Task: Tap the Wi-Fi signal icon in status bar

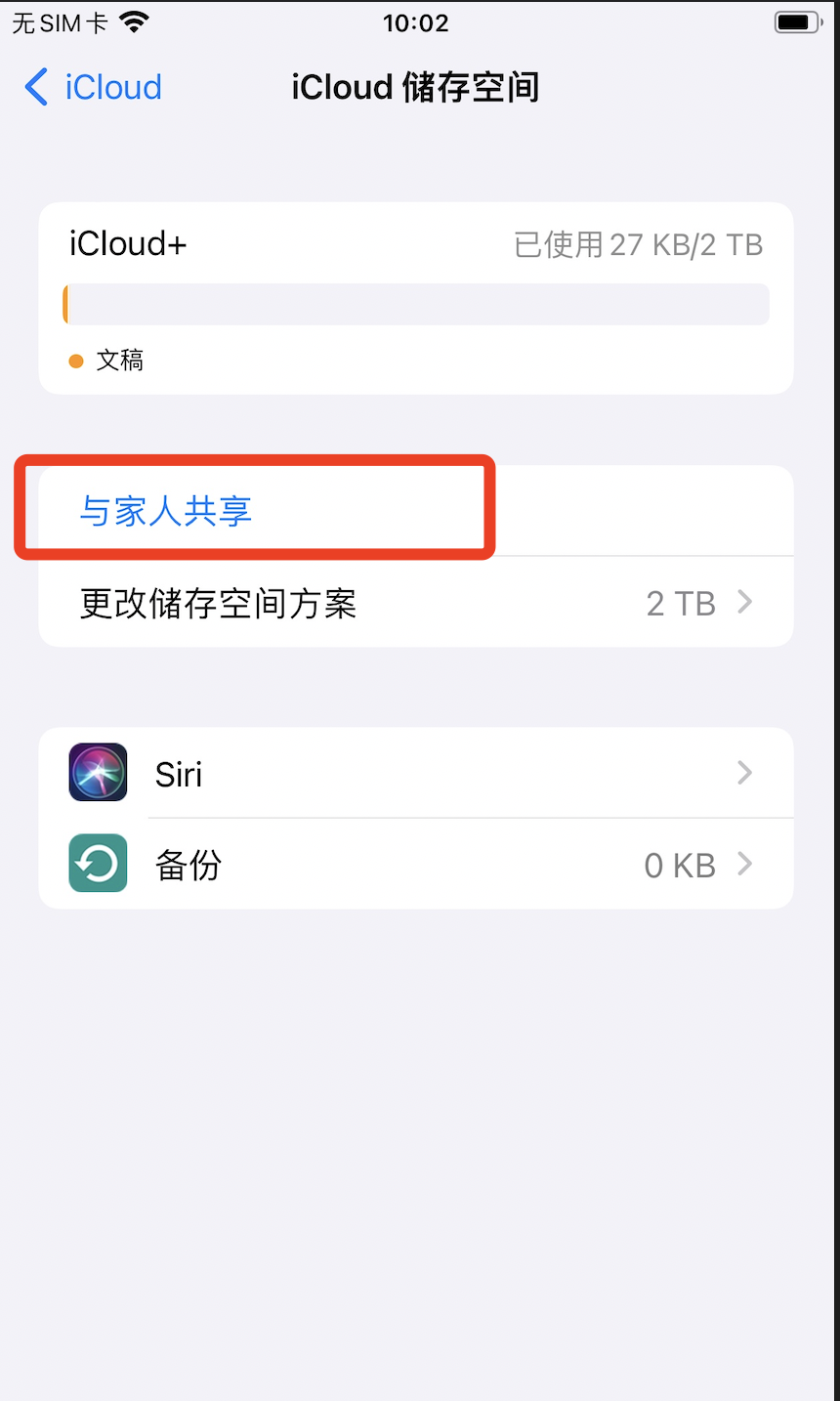Action: (x=137, y=21)
